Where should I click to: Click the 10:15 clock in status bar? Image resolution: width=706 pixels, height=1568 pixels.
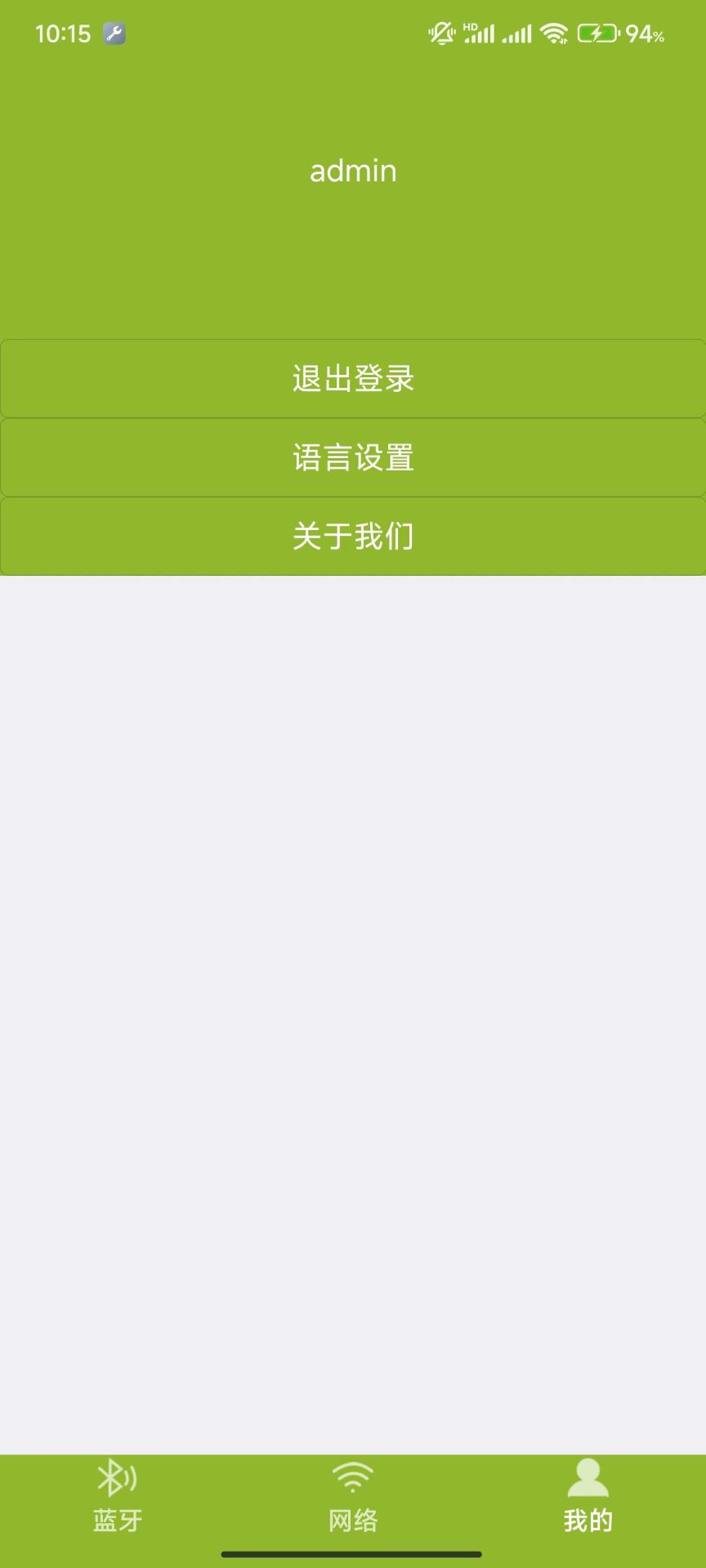click(x=64, y=33)
